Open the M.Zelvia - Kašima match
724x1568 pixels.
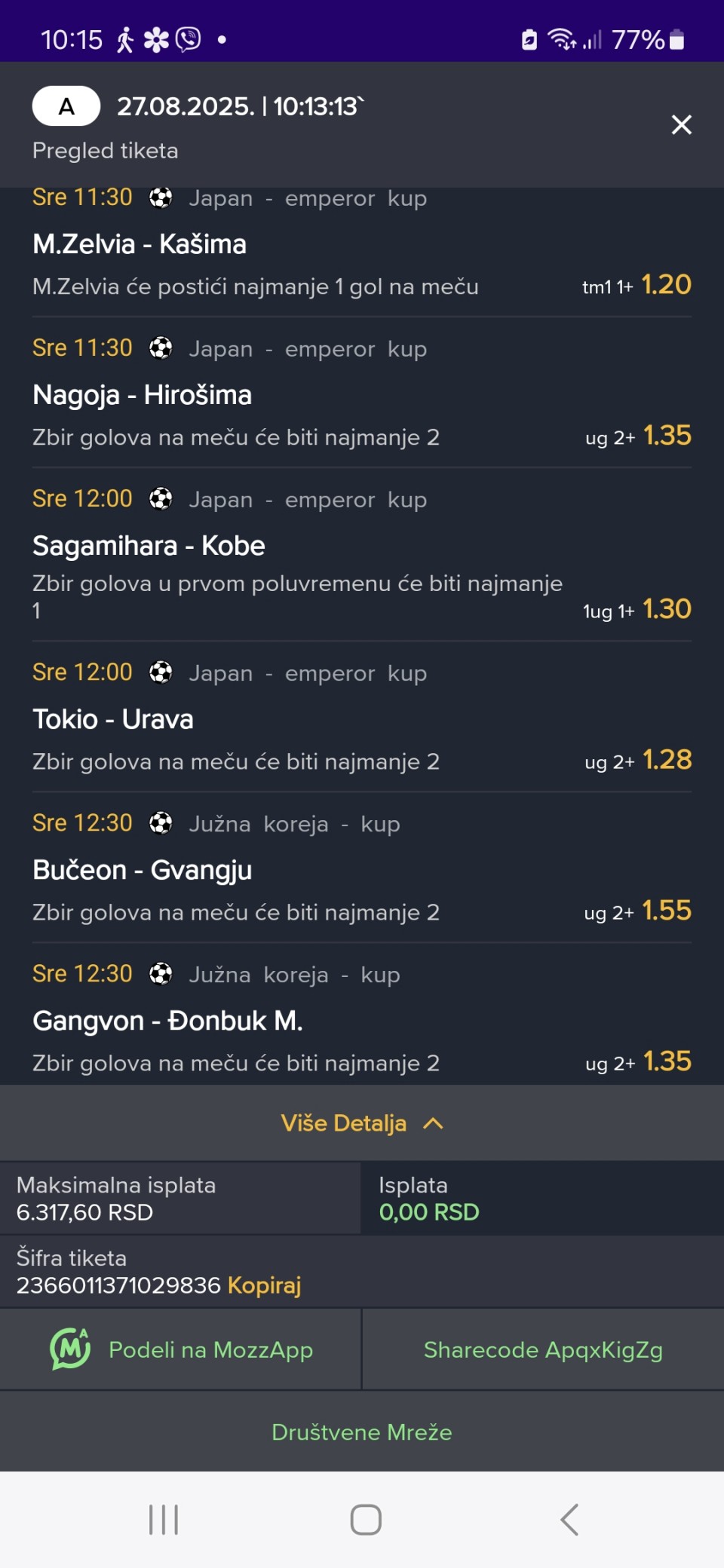pos(140,244)
